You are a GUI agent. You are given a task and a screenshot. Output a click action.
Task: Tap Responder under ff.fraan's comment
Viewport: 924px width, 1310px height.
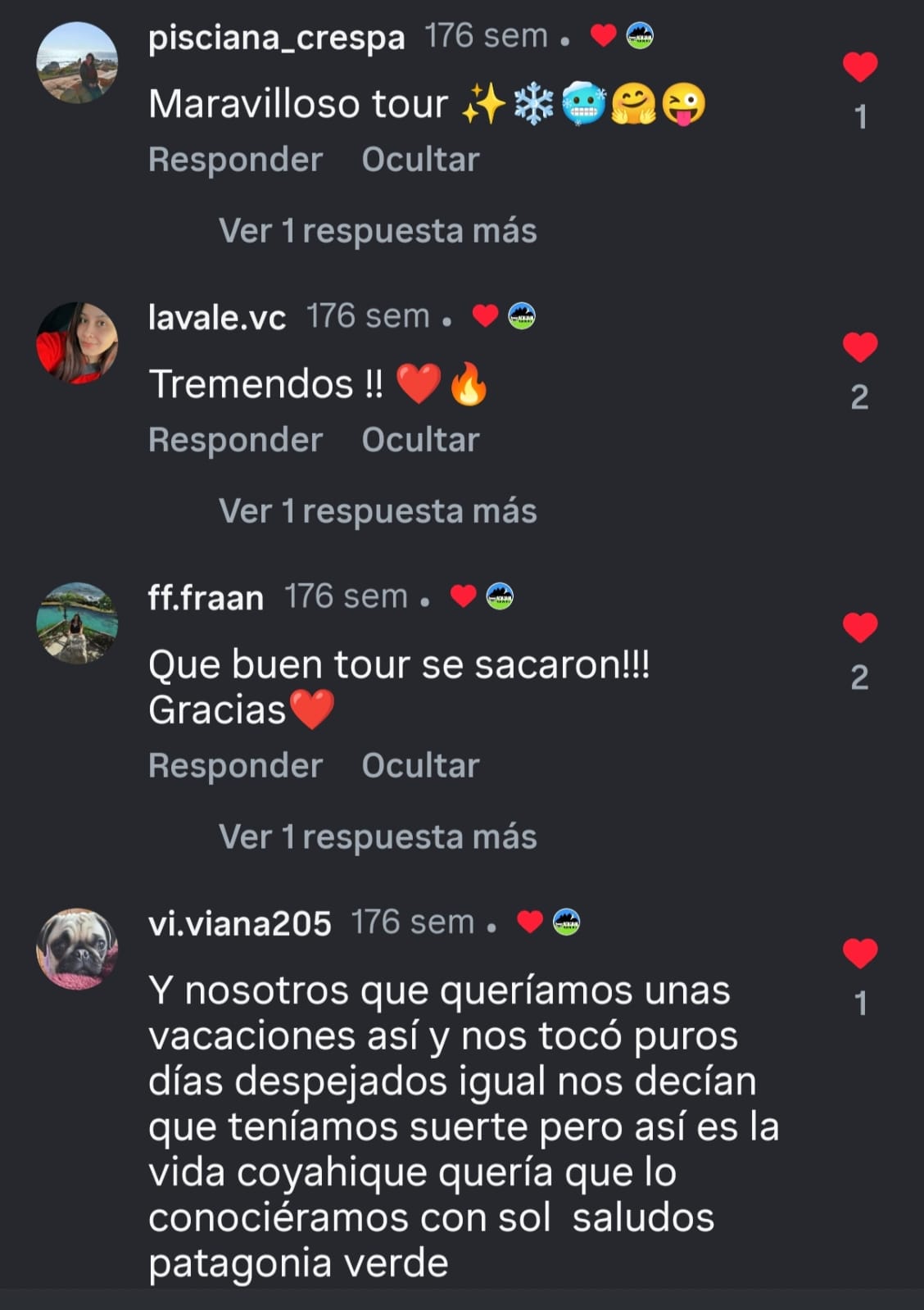[x=235, y=766]
